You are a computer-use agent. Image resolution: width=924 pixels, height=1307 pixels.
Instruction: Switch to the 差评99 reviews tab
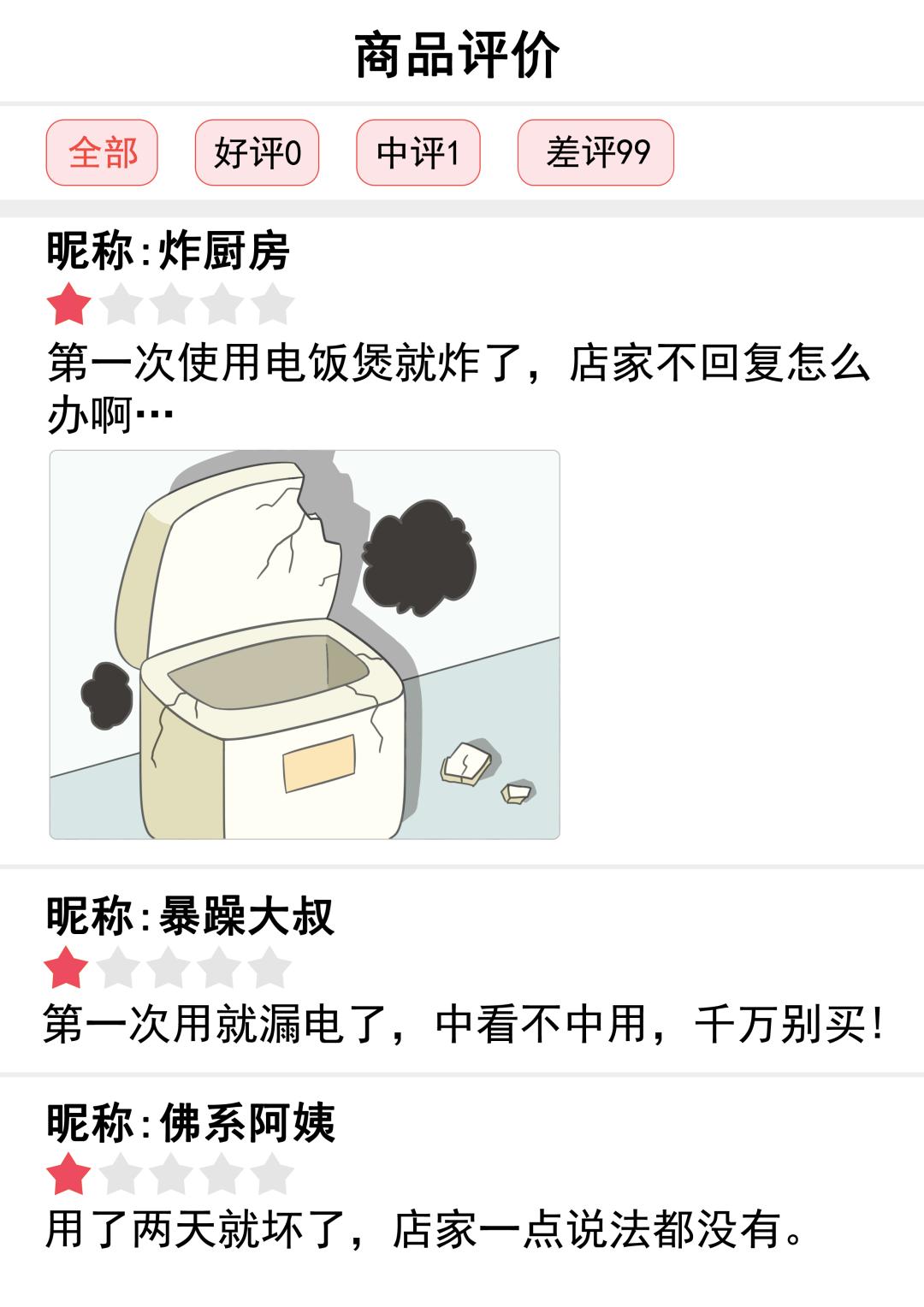pos(596,153)
